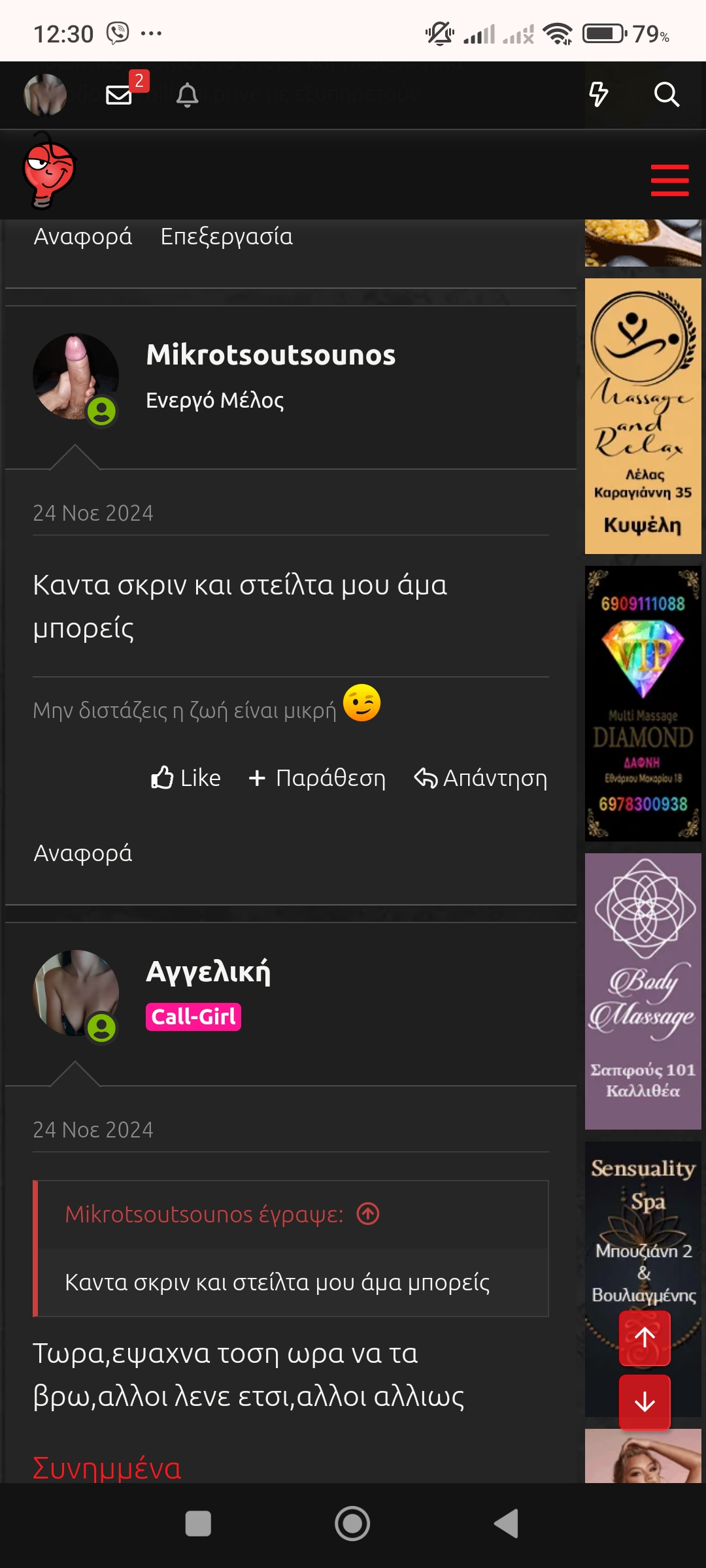Open Mikrotsoutsounos profile name

[x=271, y=355]
